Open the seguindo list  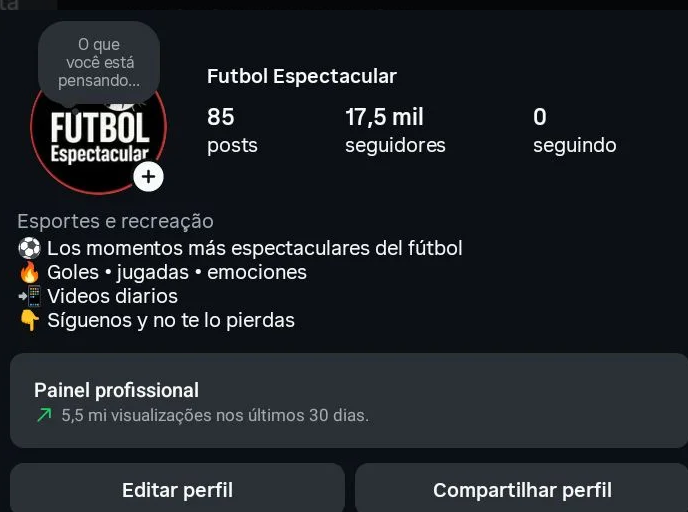[574, 131]
